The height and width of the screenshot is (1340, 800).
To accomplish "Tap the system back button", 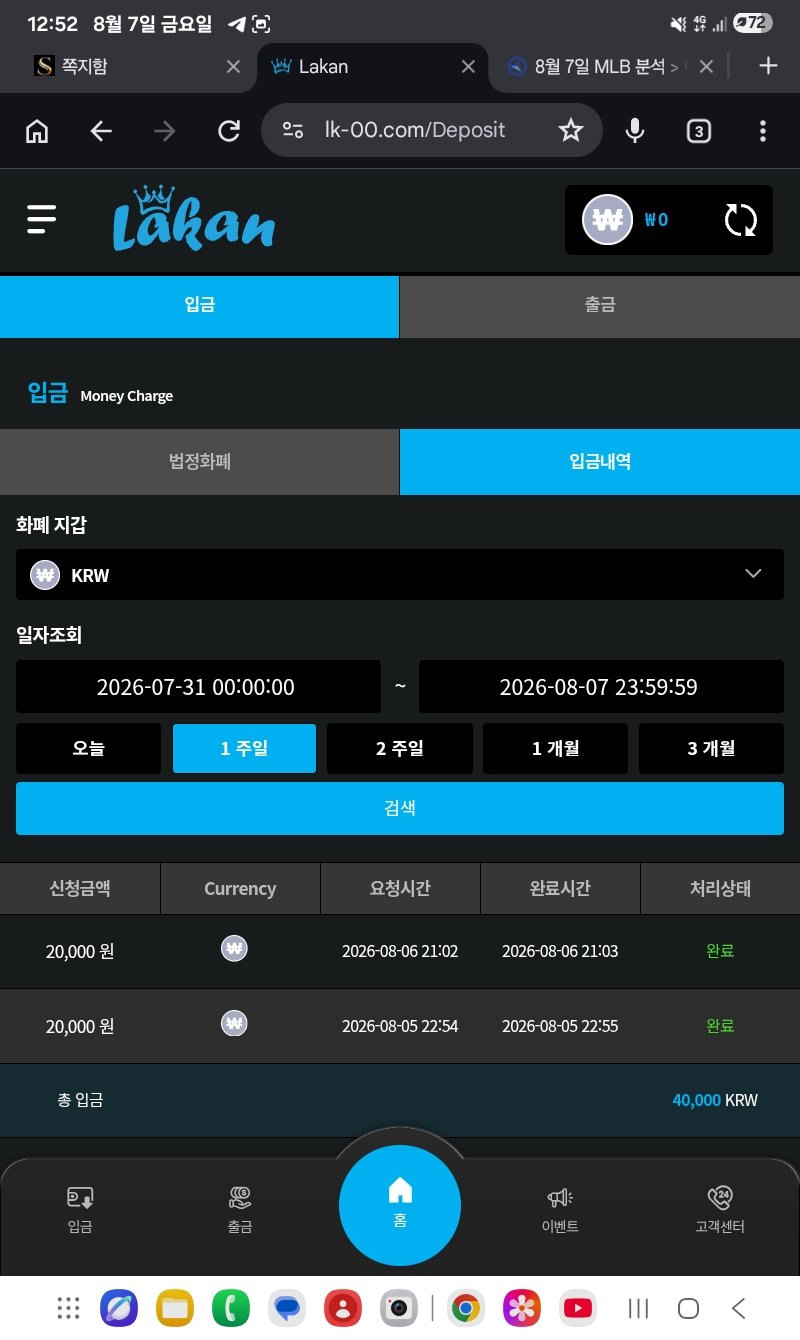I will pyautogui.click(x=738, y=1308).
